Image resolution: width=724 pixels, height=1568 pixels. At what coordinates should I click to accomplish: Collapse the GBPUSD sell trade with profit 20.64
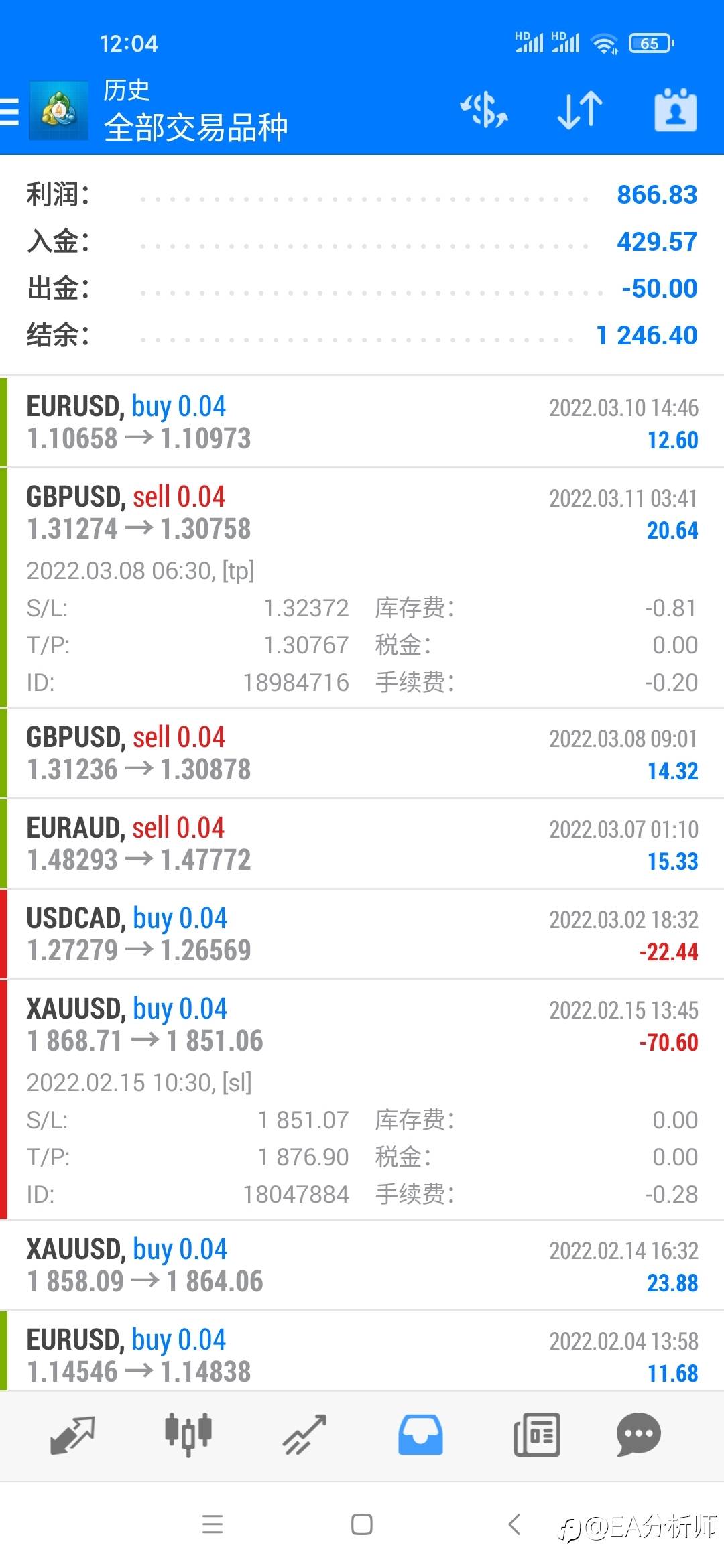(362, 588)
